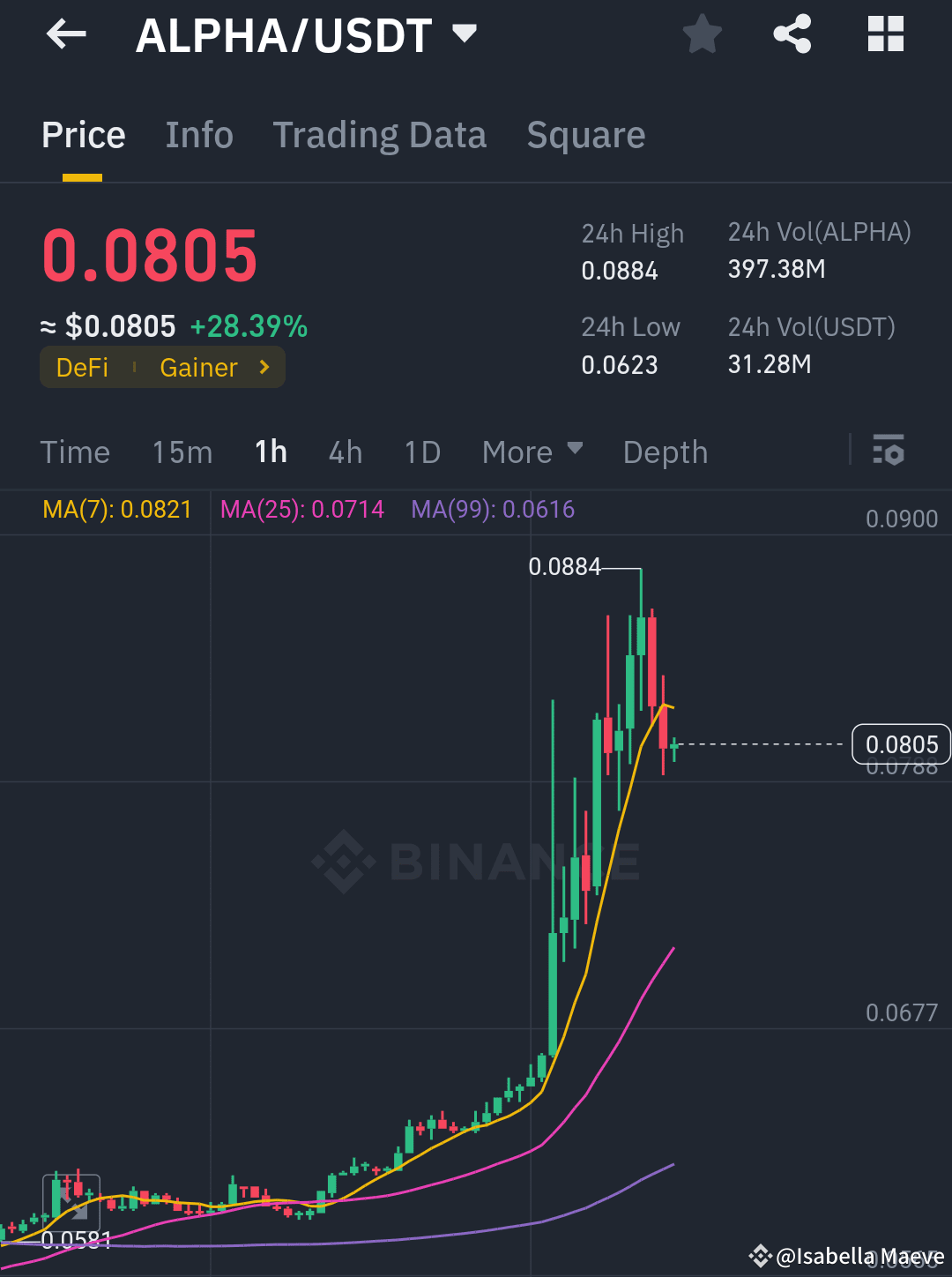Open the More timeframe dropdown
The width and height of the screenshot is (952, 1277).
pos(532,452)
